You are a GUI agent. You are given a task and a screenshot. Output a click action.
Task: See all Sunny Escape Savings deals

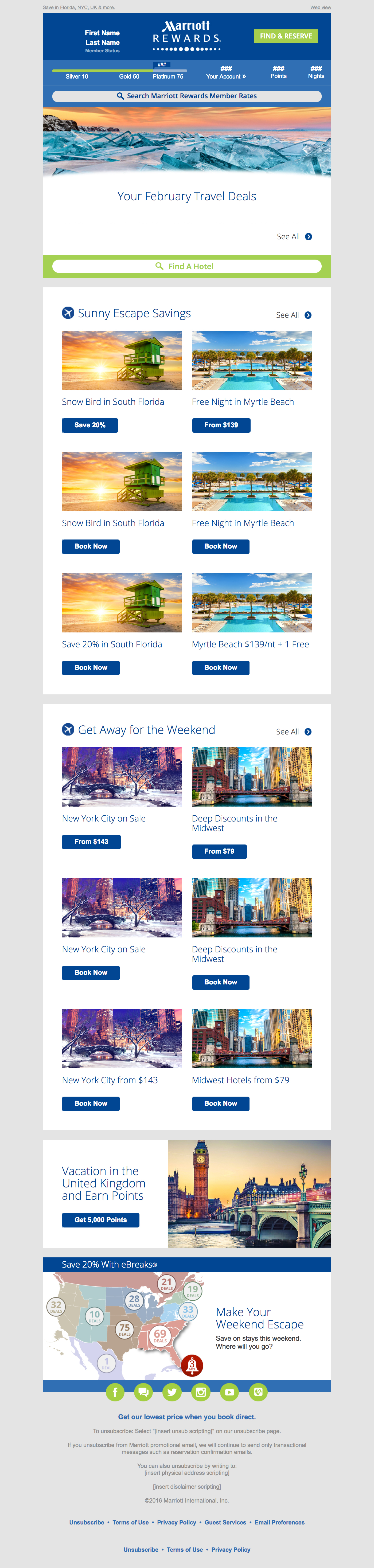coord(294,315)
